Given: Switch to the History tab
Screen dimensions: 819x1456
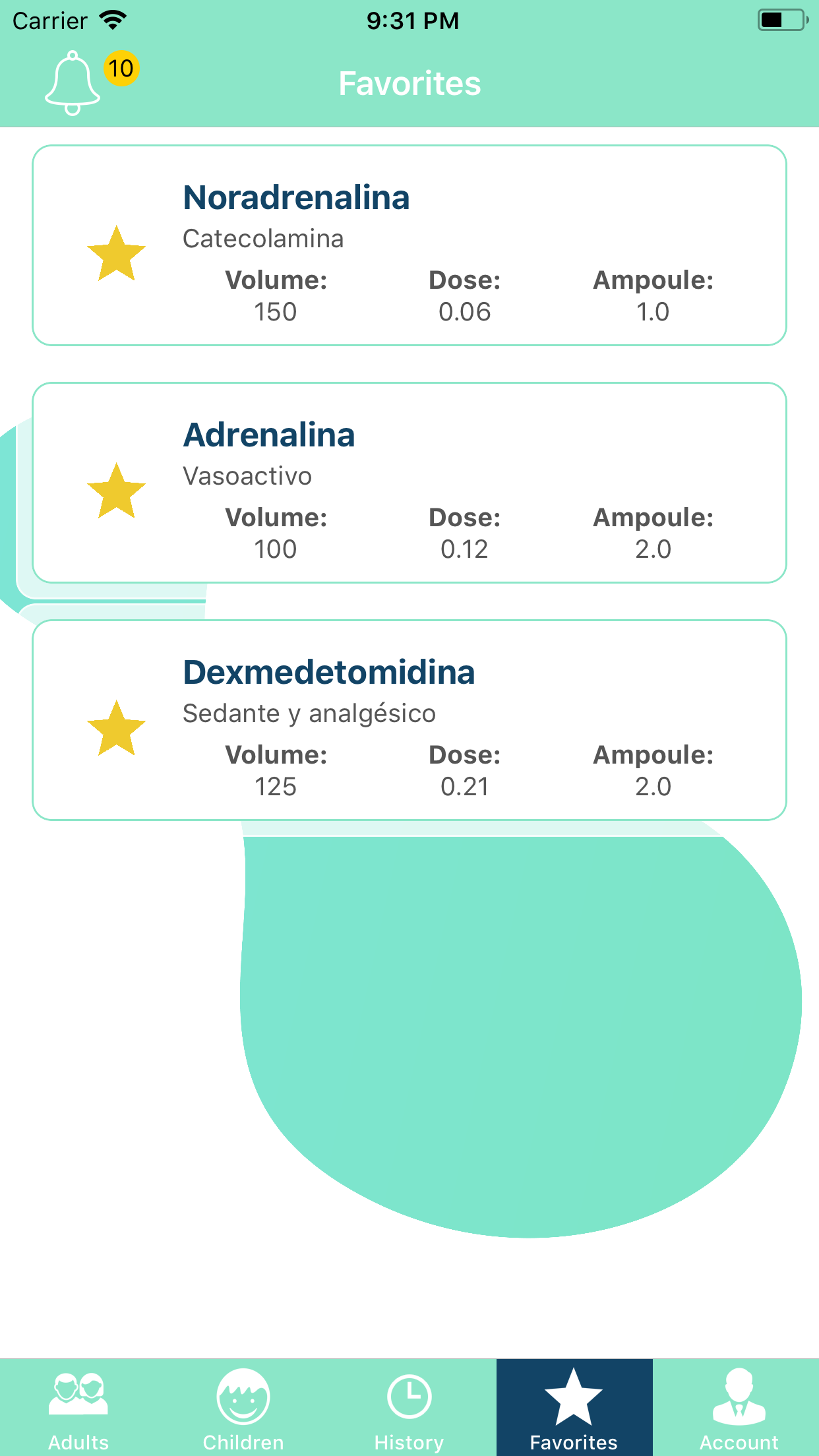Looking at the screenshot, I should point(408,1411).
